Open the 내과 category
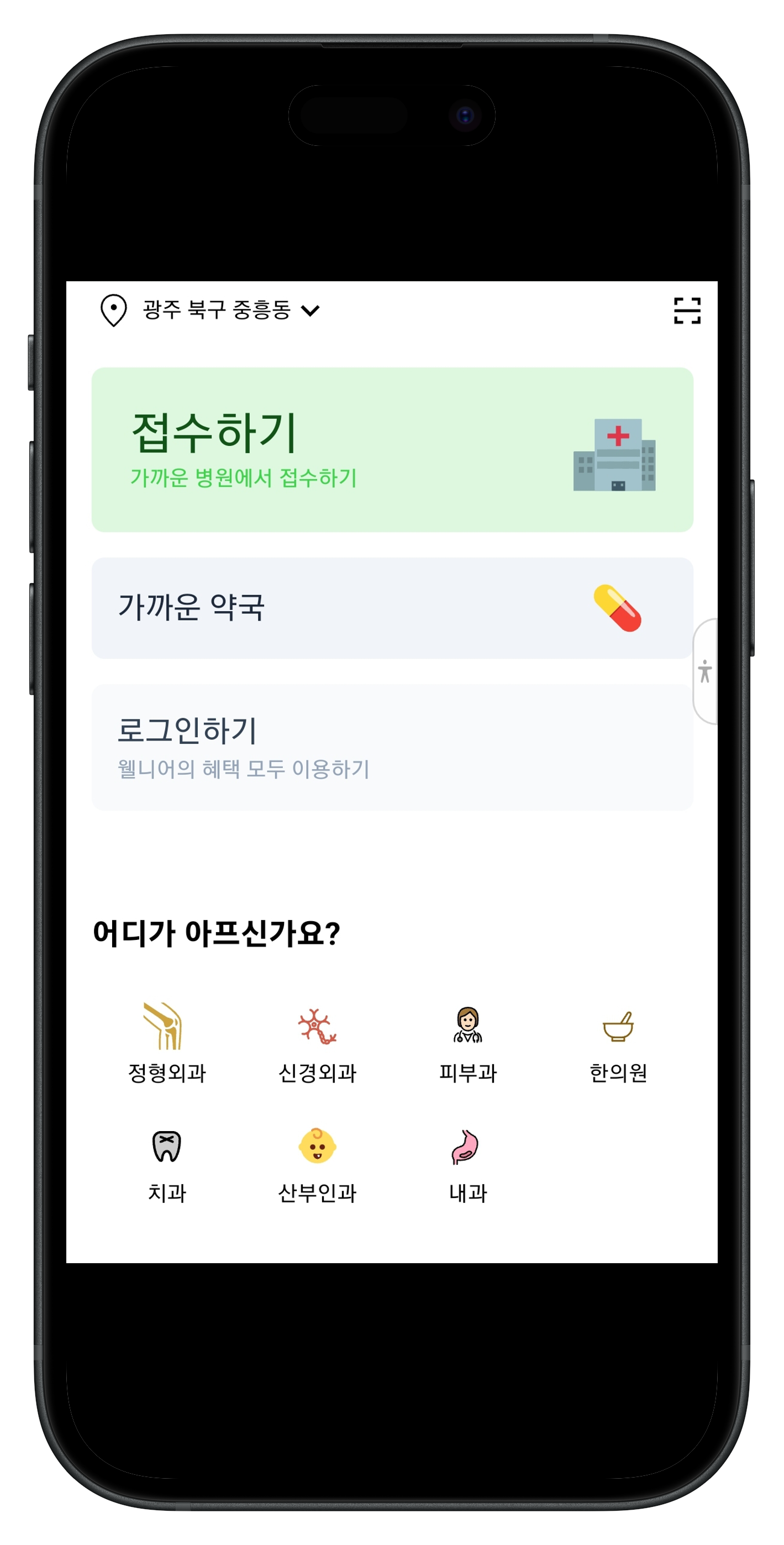 coord(468,1165)
